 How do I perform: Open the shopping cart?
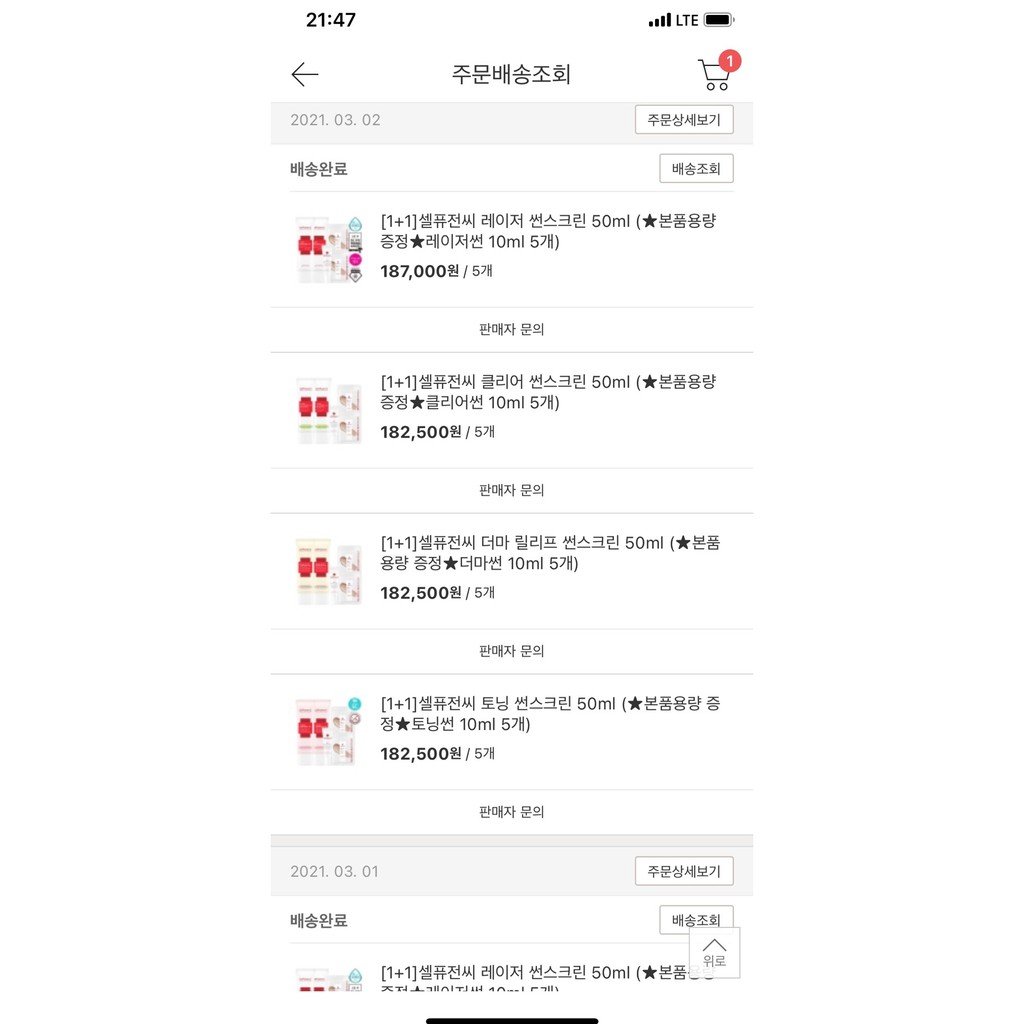pyautogui.click(x=718, y=71)
